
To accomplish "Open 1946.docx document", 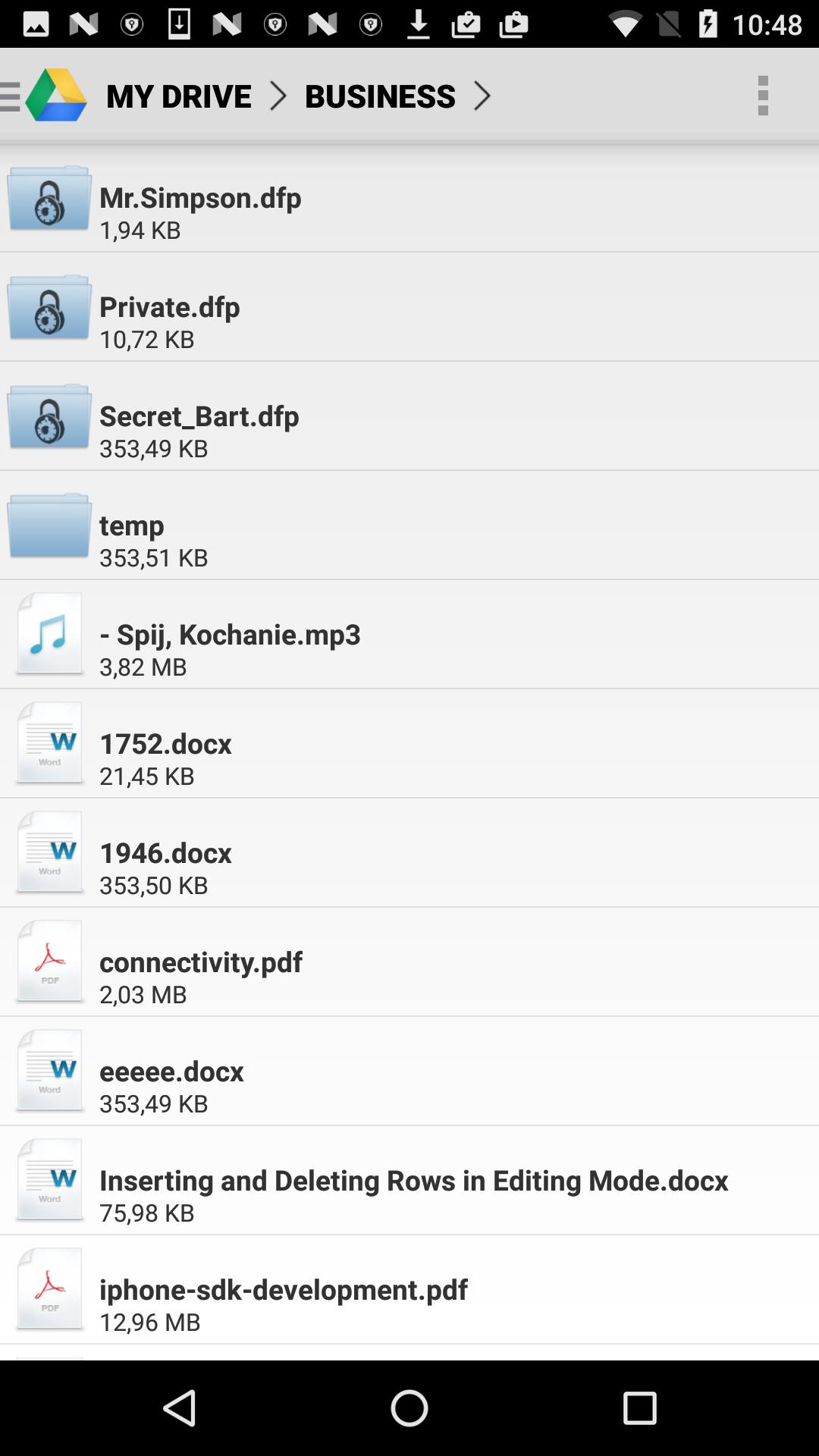I will coord(409,853).
